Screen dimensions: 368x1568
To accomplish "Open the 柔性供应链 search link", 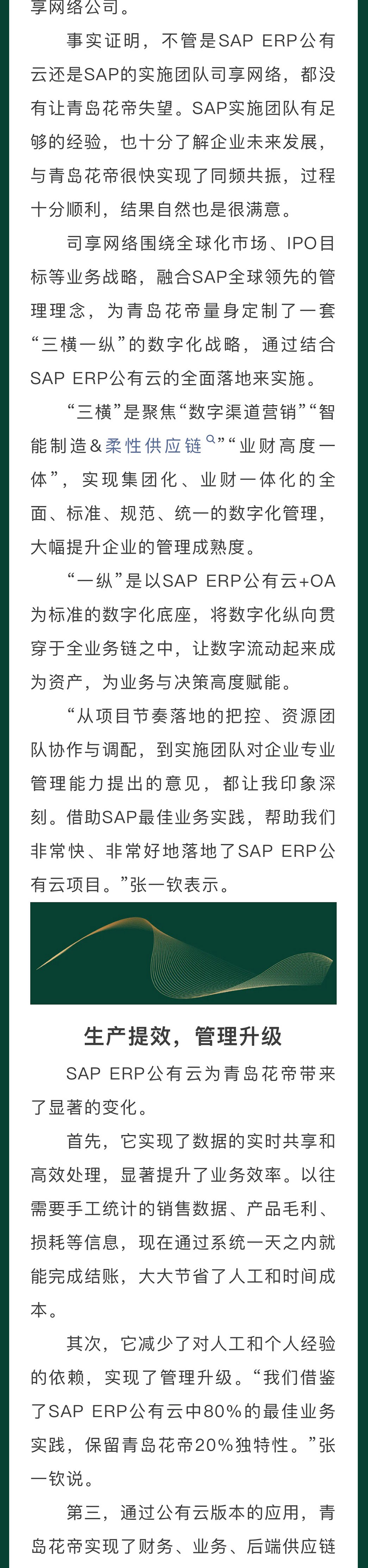I will pyautogui.click(x=154, y=446).
